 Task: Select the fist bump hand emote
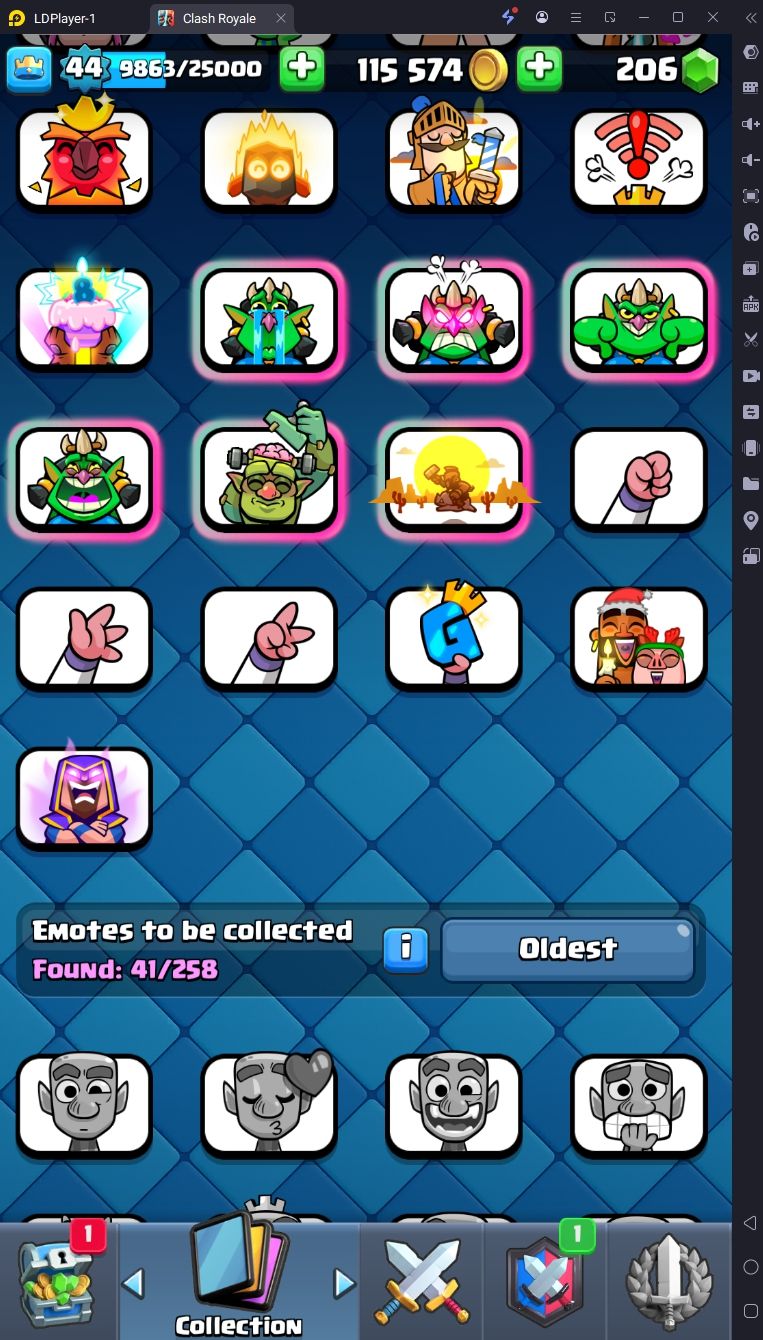[638, 479]
